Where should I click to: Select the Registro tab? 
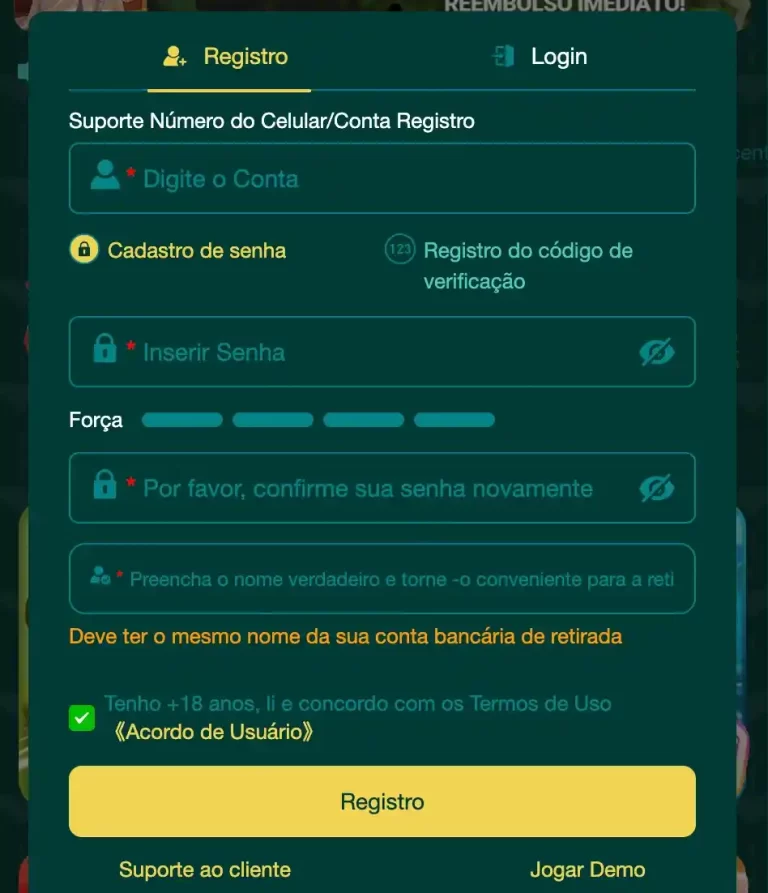(x=228, y=57)
